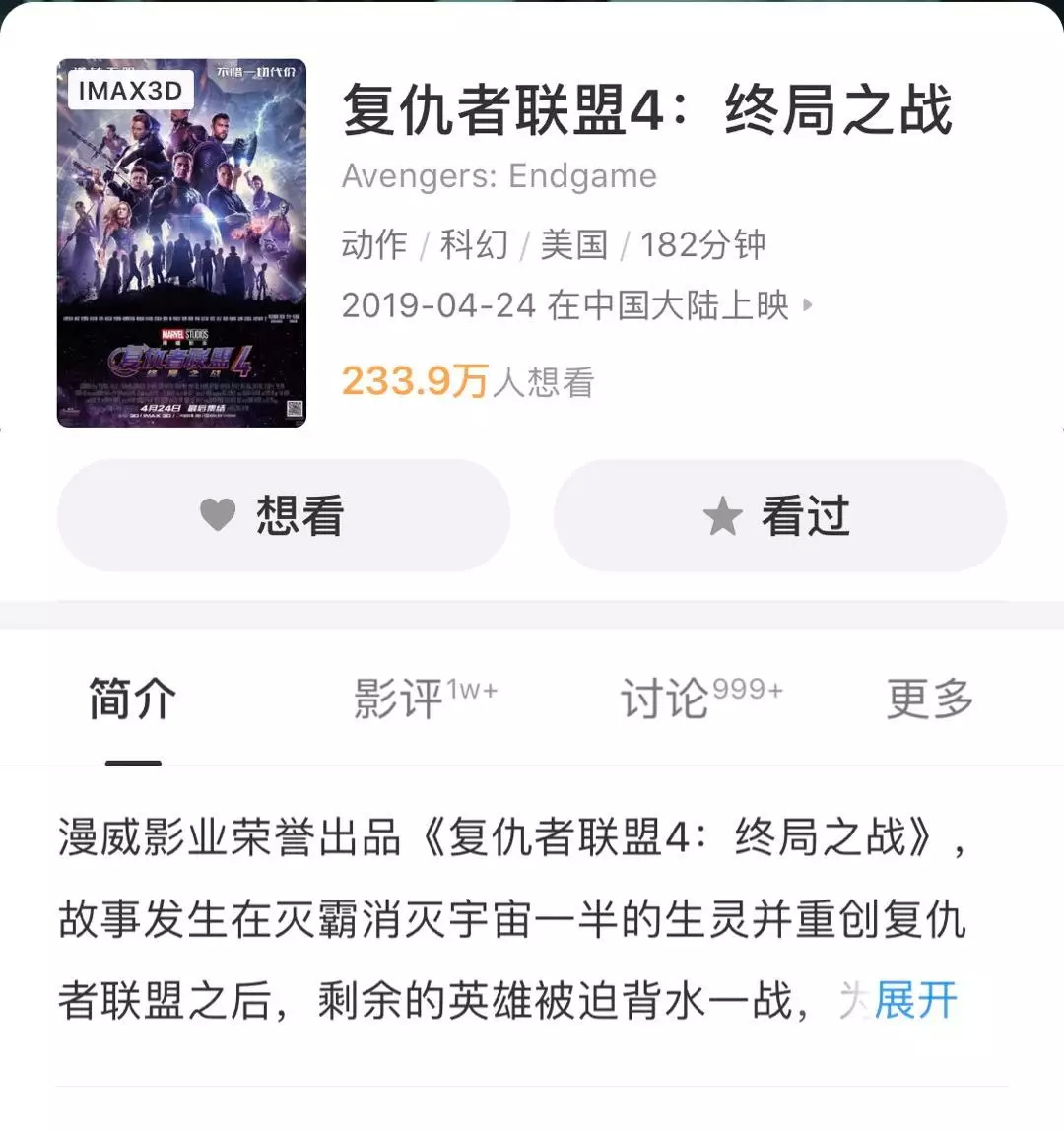Switch to the 讨论 discussion tab

699,699
